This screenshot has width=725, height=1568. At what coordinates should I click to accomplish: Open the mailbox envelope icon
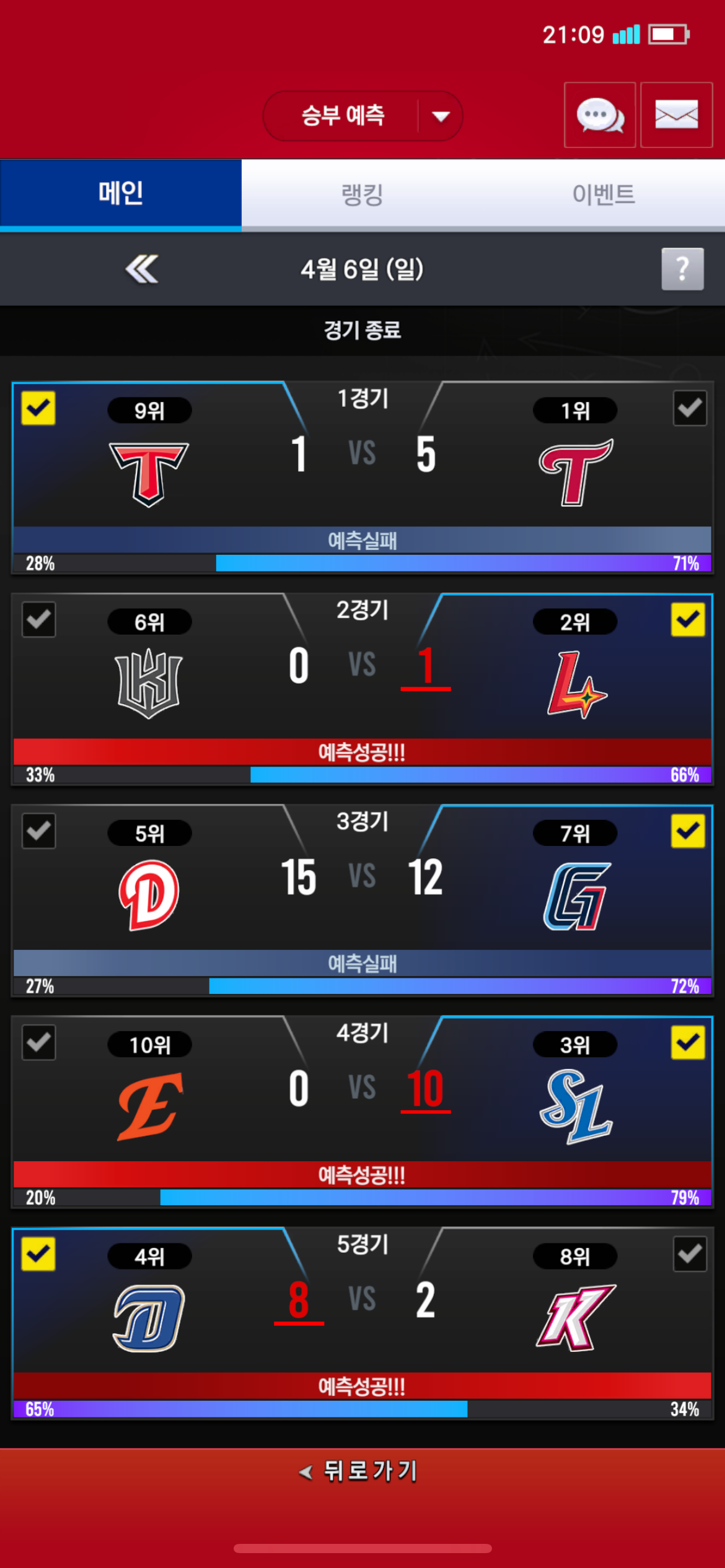click(x=676, y=115)
